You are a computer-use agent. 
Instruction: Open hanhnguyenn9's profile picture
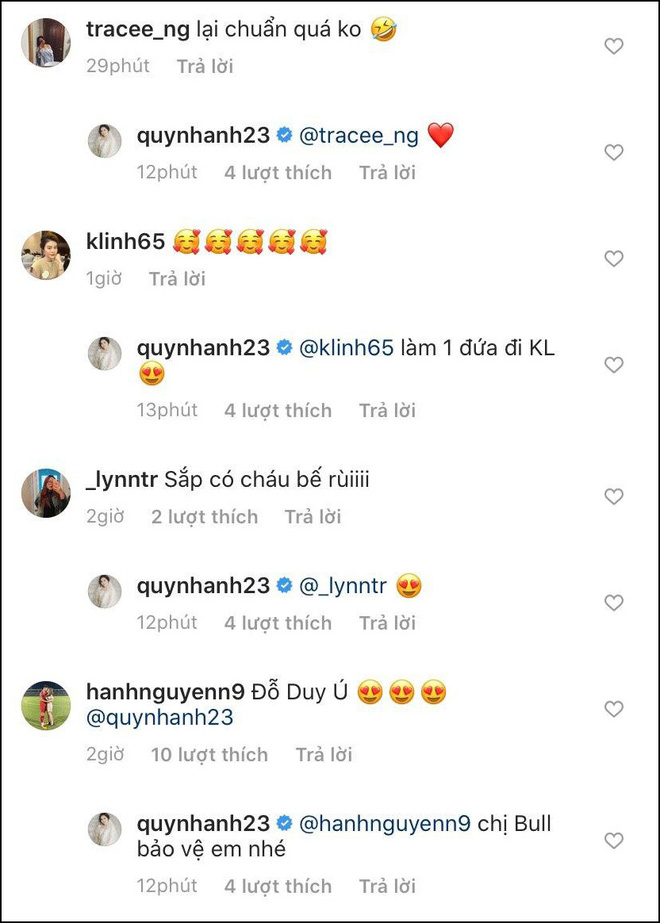point(46,706)
